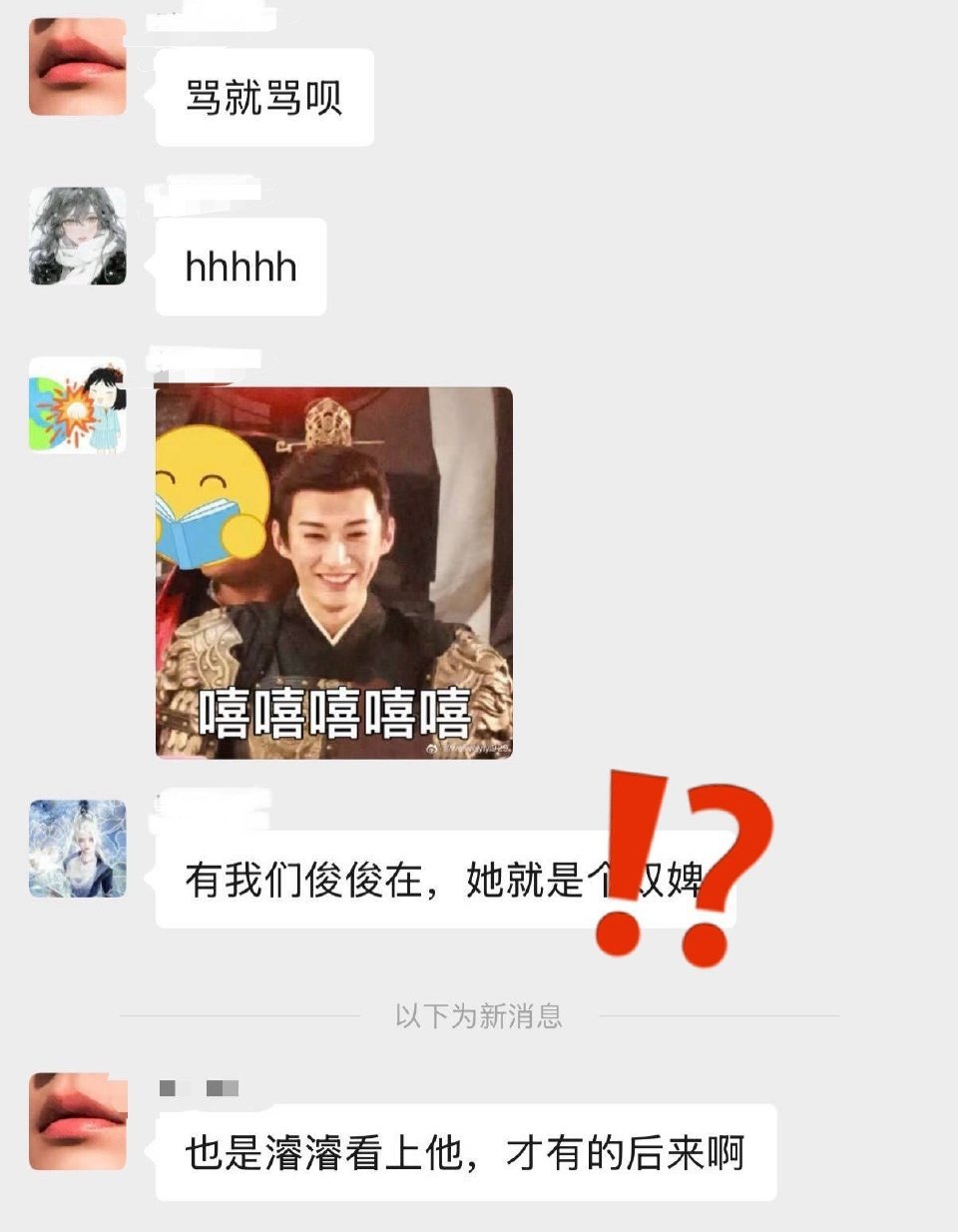Click the '以下为新消息' new messages divider
The height and width of the screenshot is (1232, 958).
click(479, 1016)
